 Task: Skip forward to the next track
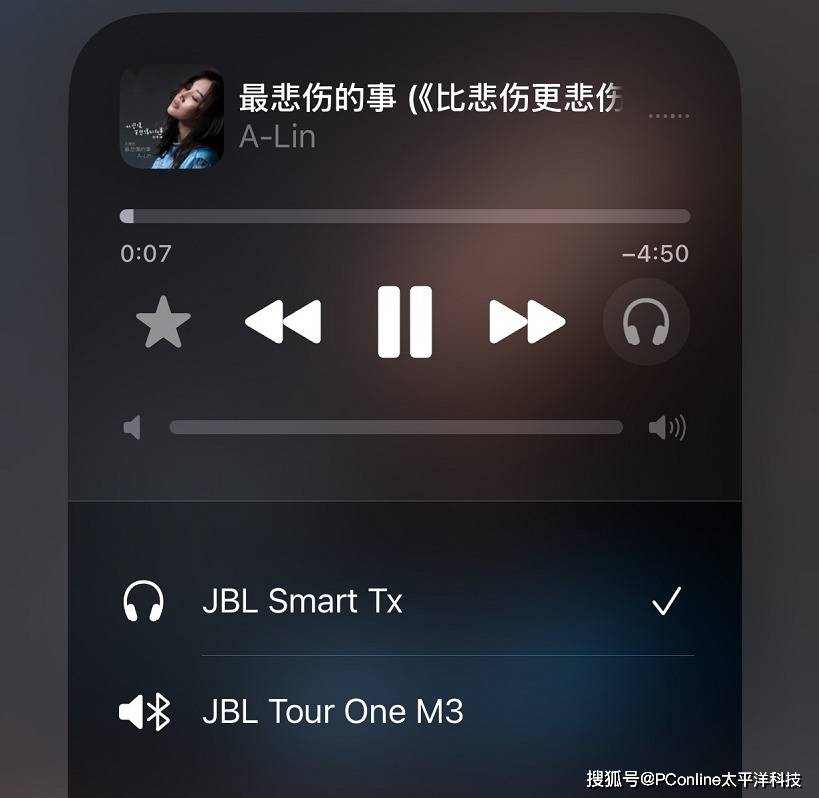click(x=527, y=322)
